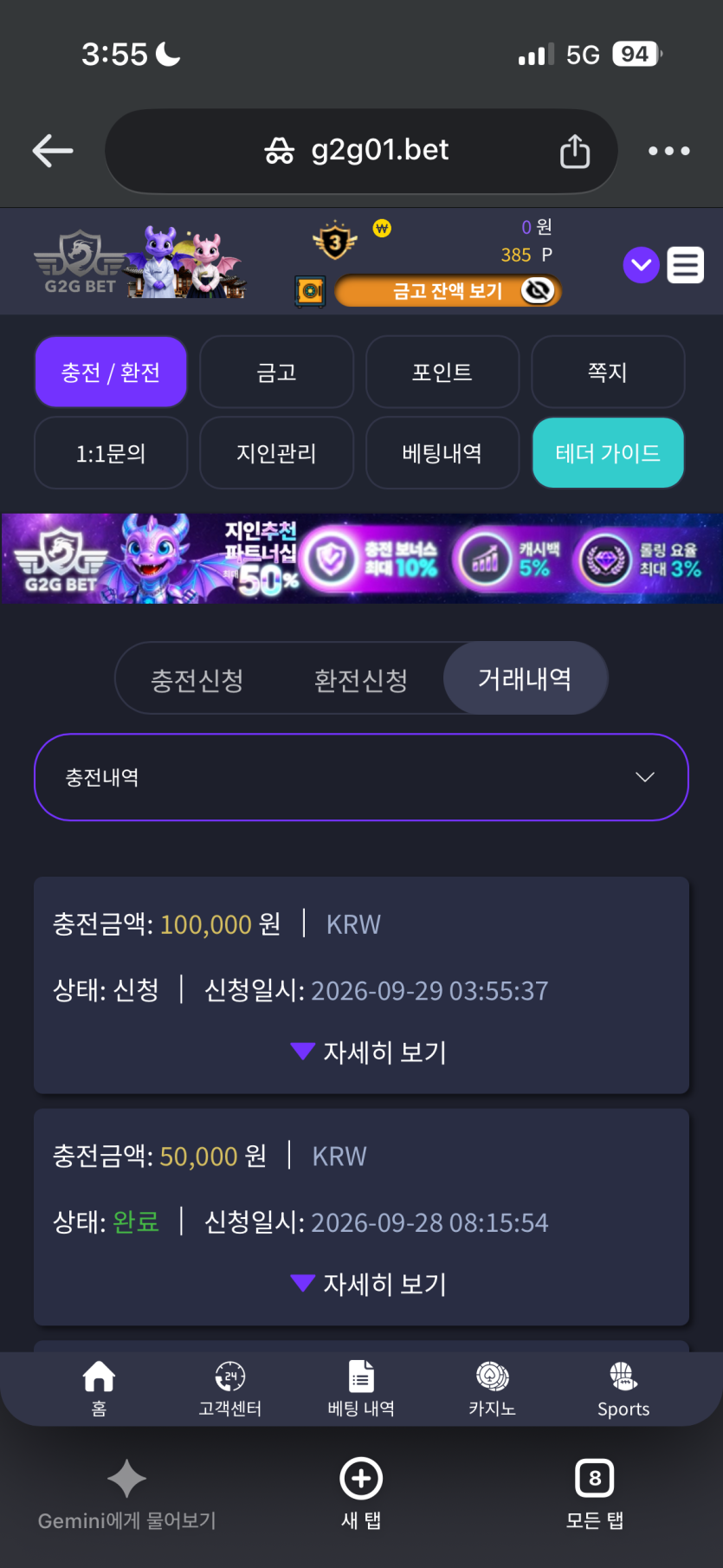Go to 카지노 in the bottom navigation
723x1568 pixels.
492,1389
